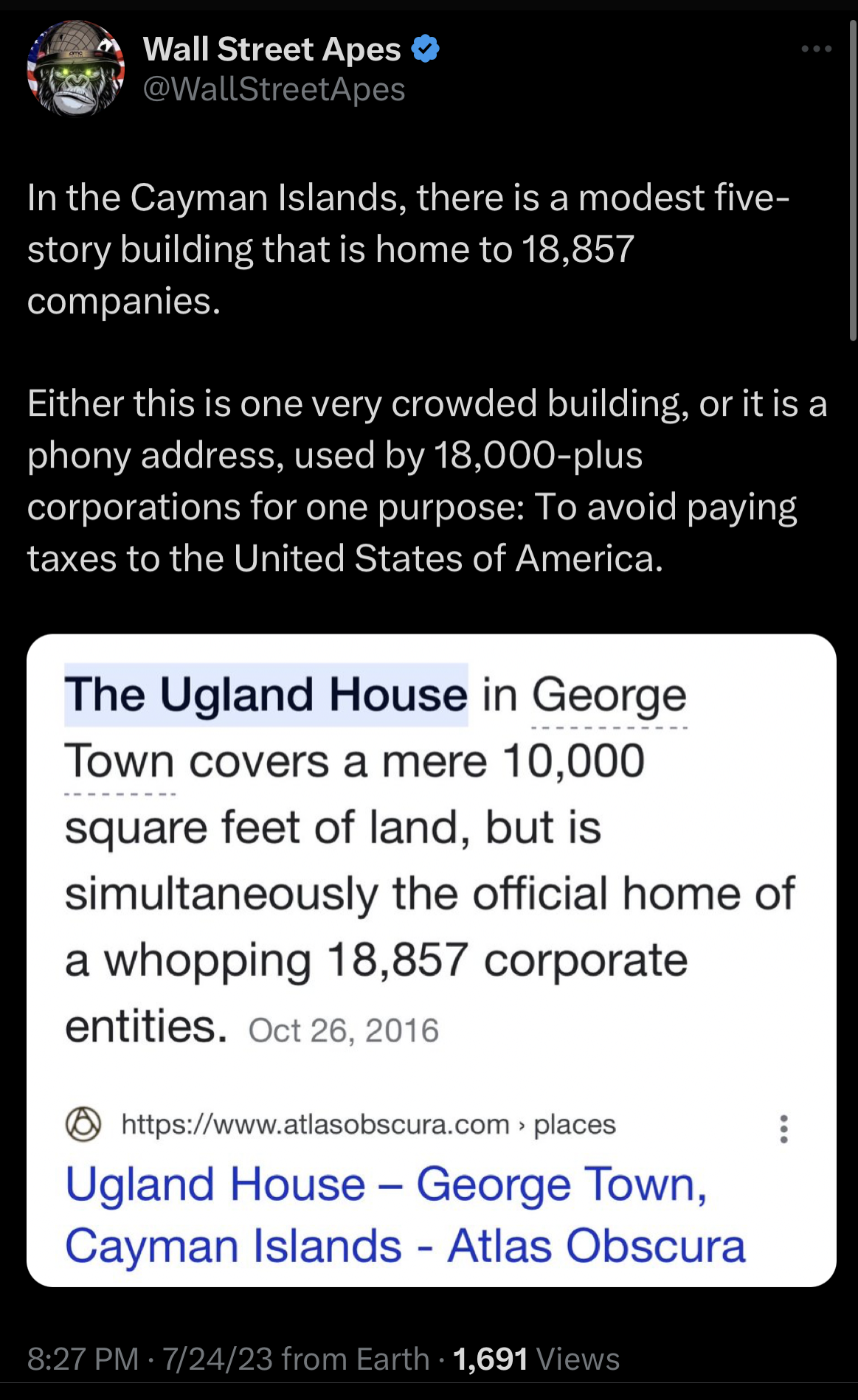Open the @WallStreetApes handle
This screenshot has width=858, height=1400.
click(274, 89)
